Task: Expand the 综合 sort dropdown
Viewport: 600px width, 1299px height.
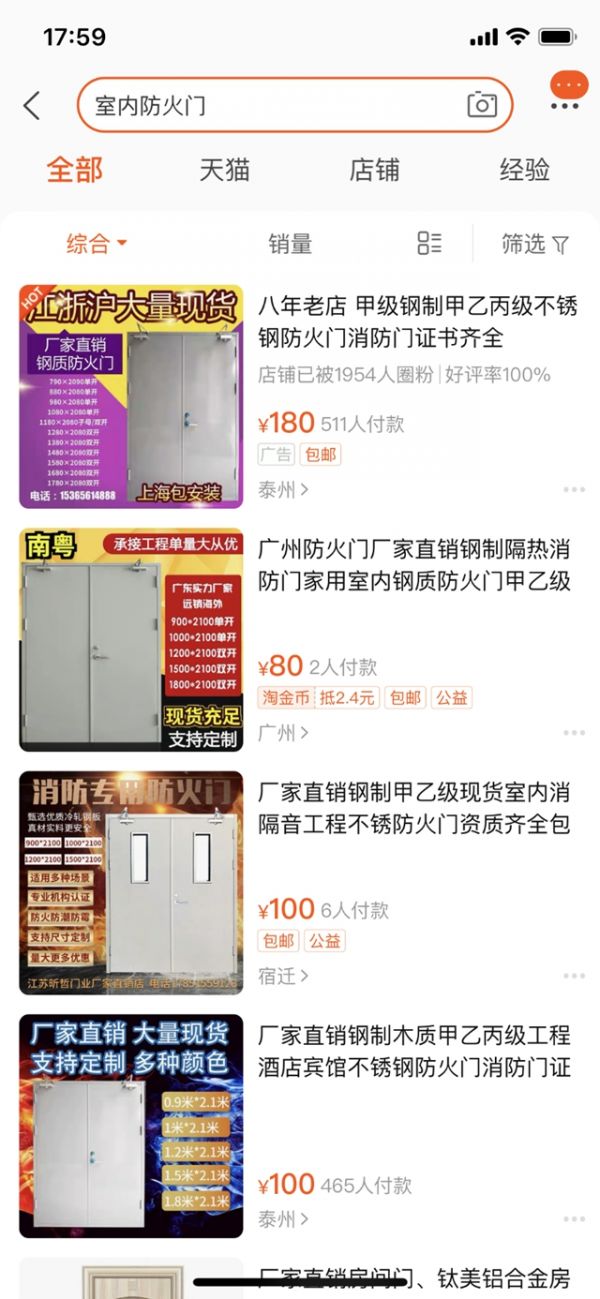Action: tap(97, 243)
